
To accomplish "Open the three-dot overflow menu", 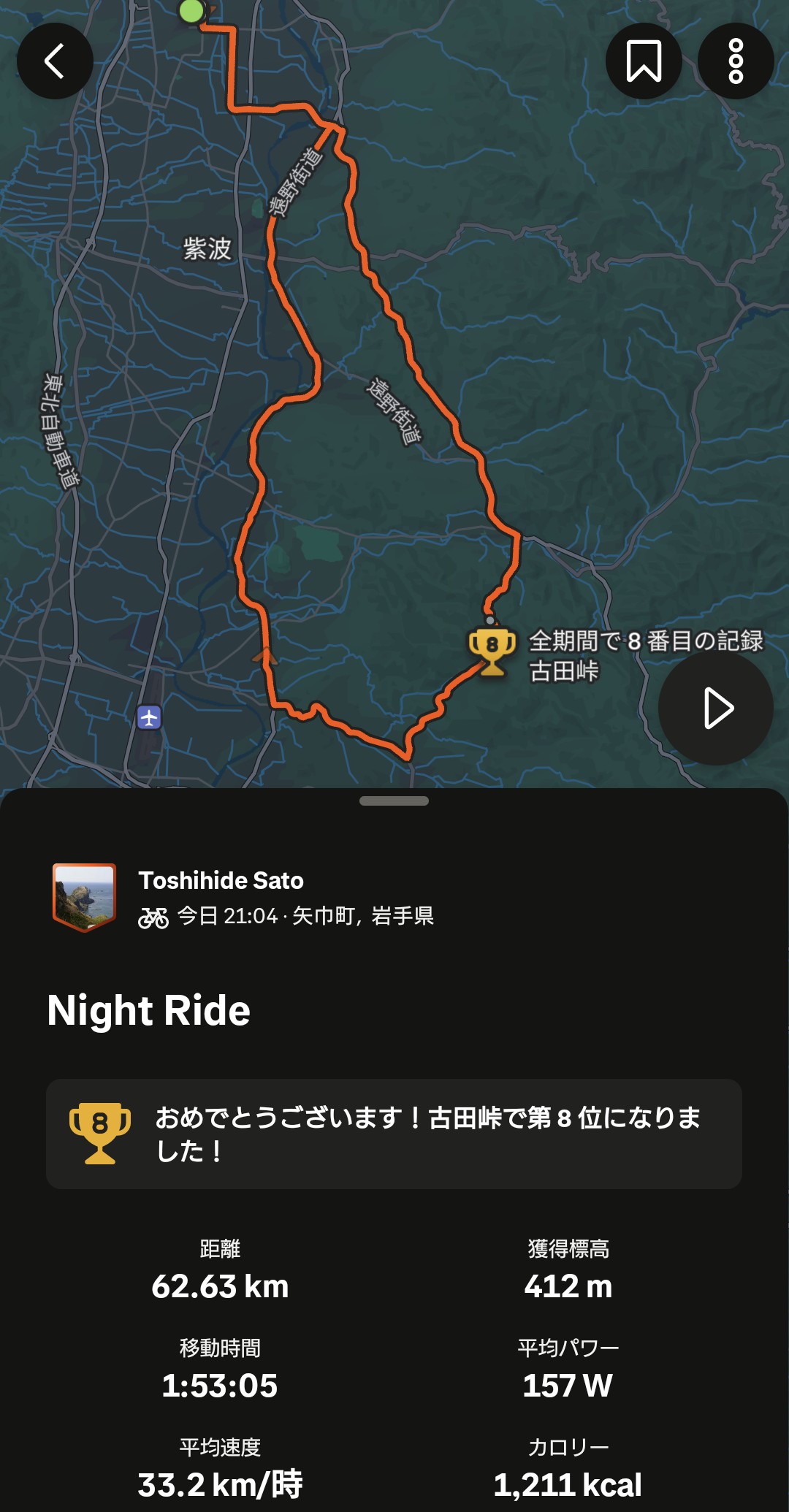I will pos(736,61).
